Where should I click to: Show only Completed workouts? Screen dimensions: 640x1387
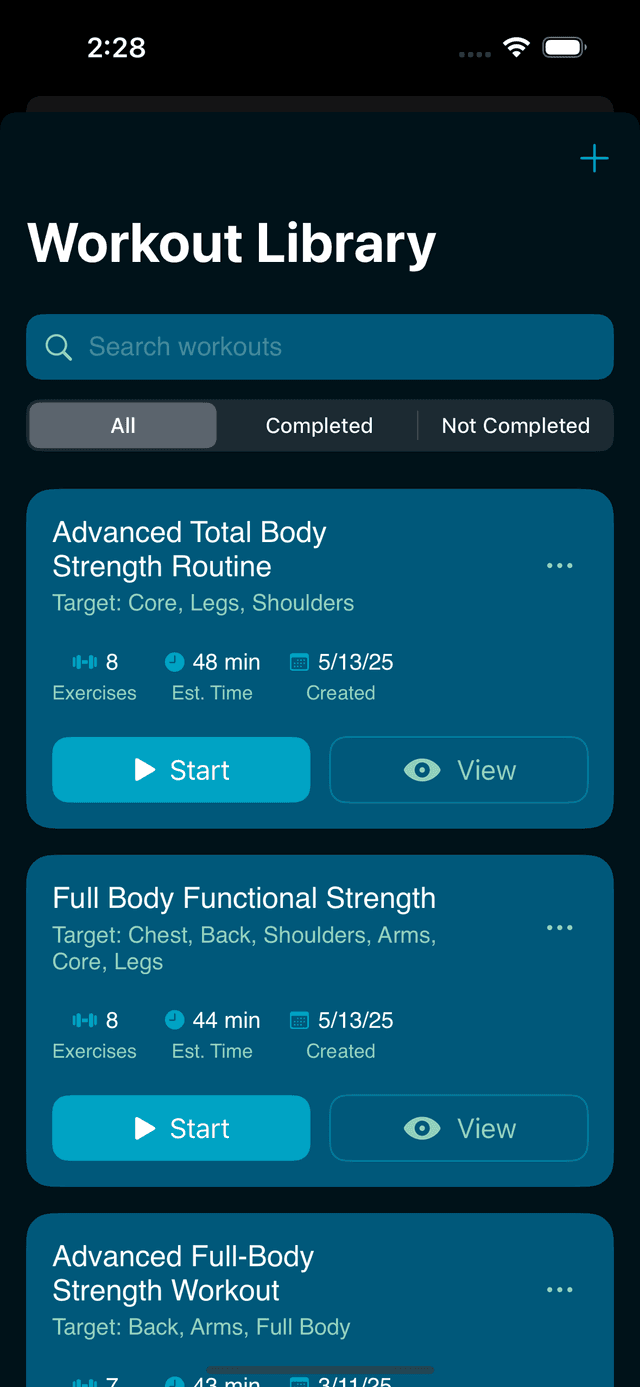coord(319,426)
